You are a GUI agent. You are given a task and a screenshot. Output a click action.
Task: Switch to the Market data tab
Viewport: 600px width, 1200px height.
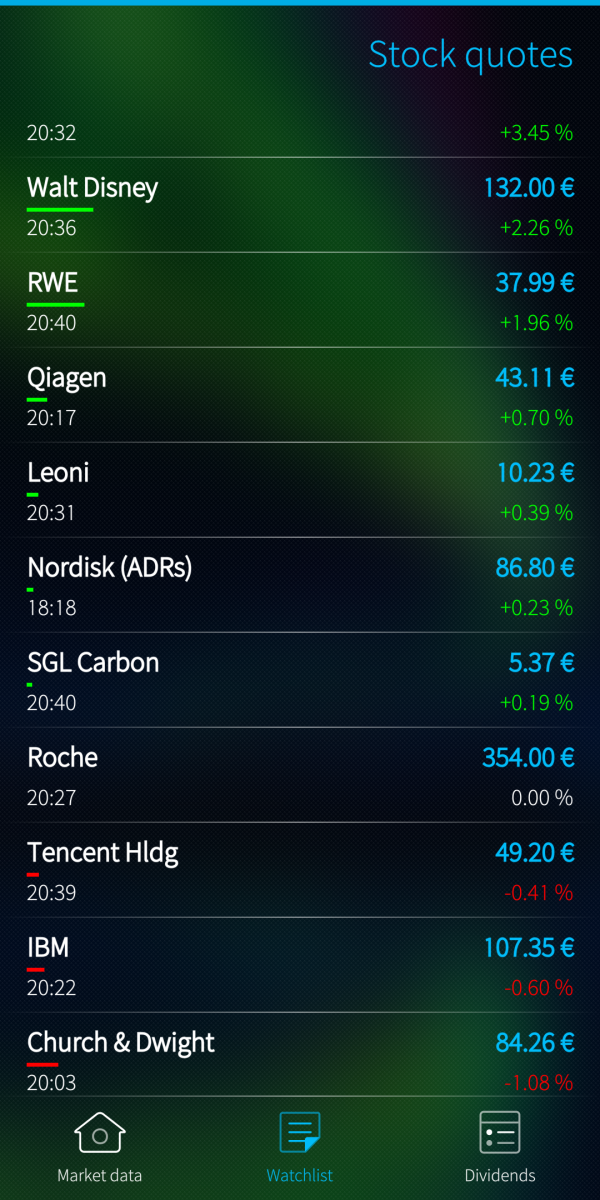pyautogui.click(x=99, y=1148)
